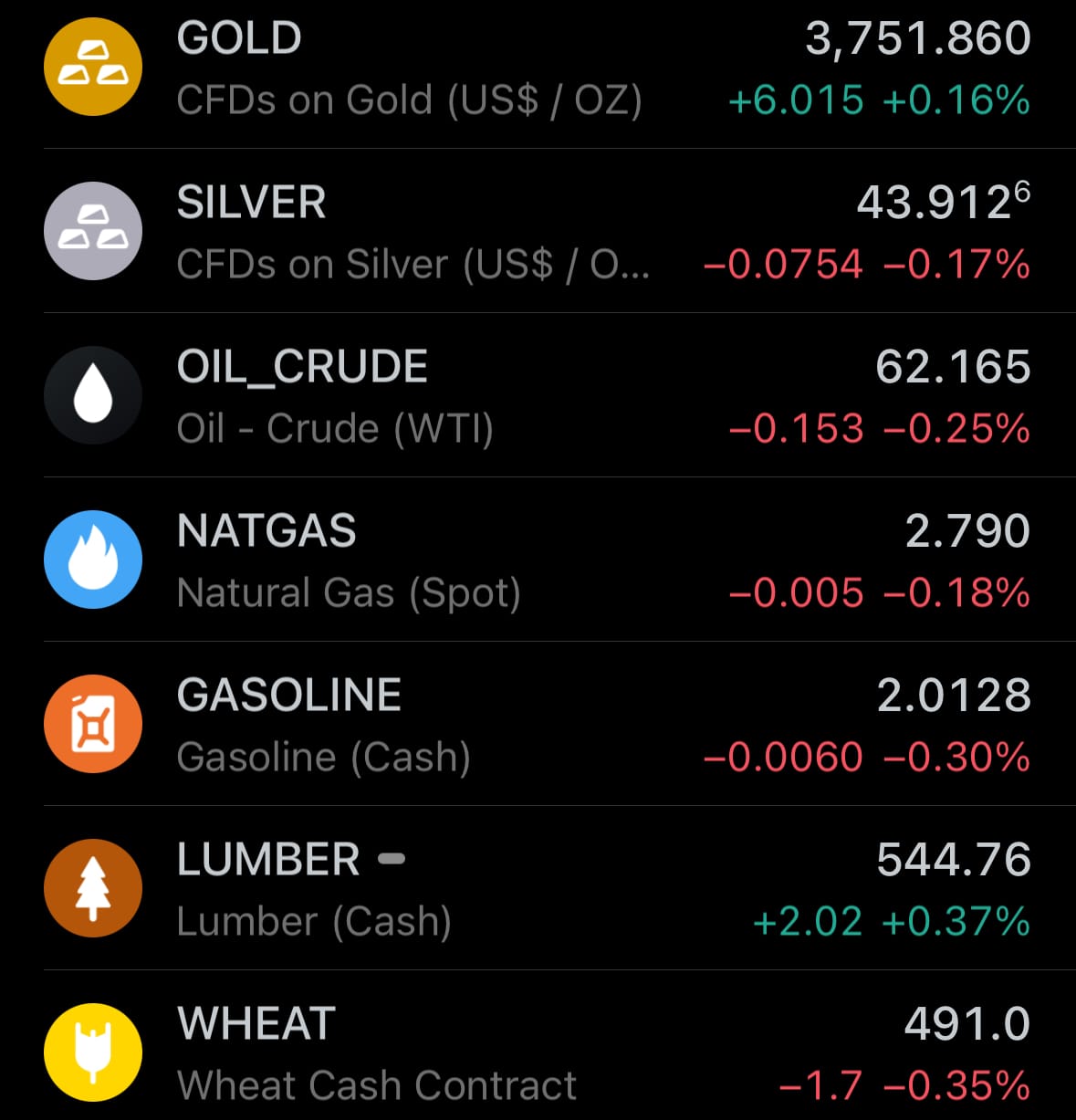The width and height of the screenshot is (1076, 1120).
Task: View SILVER CFD details
Action: [538, 232]
